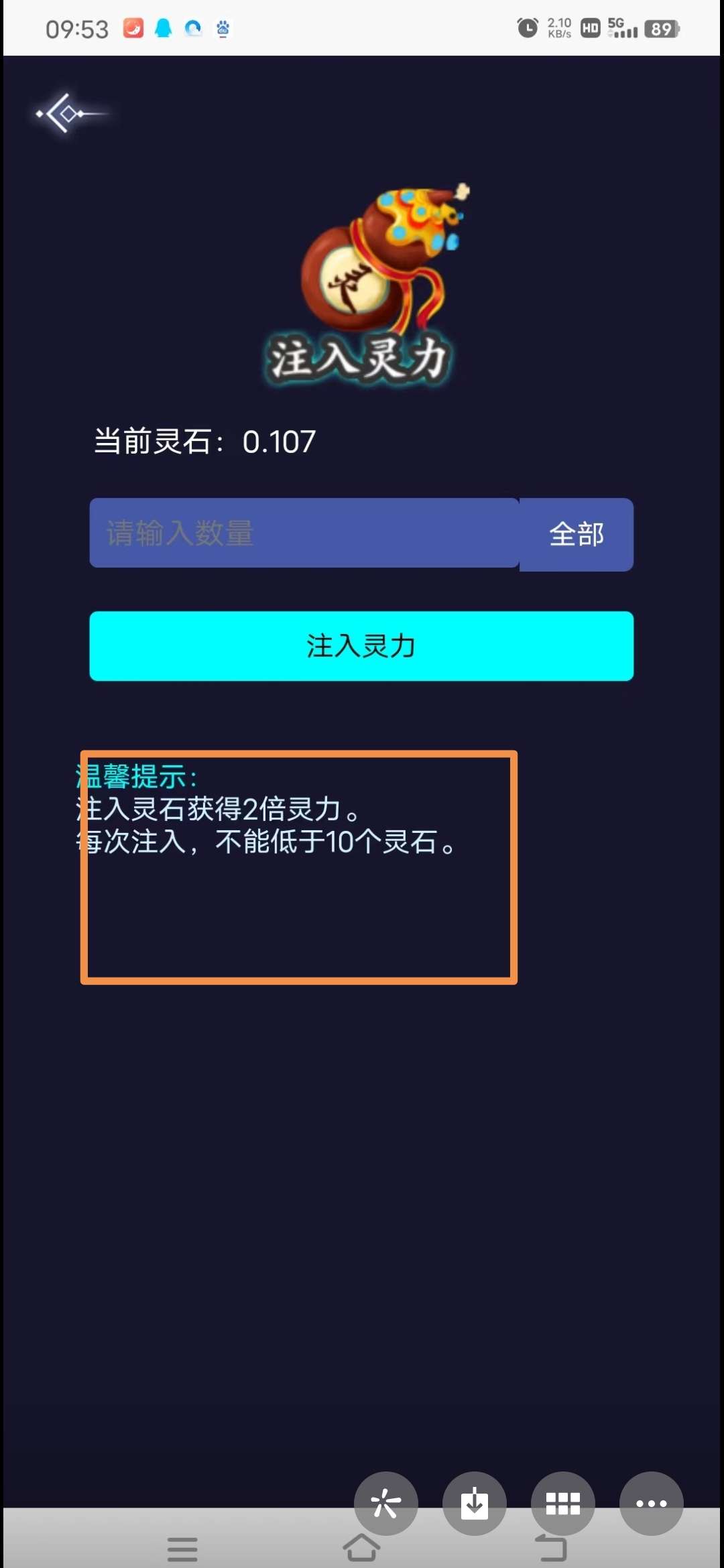Go back using the diamond arrow icon
Viewport: 724px width, 1568px height.
(x=66, y=114)
